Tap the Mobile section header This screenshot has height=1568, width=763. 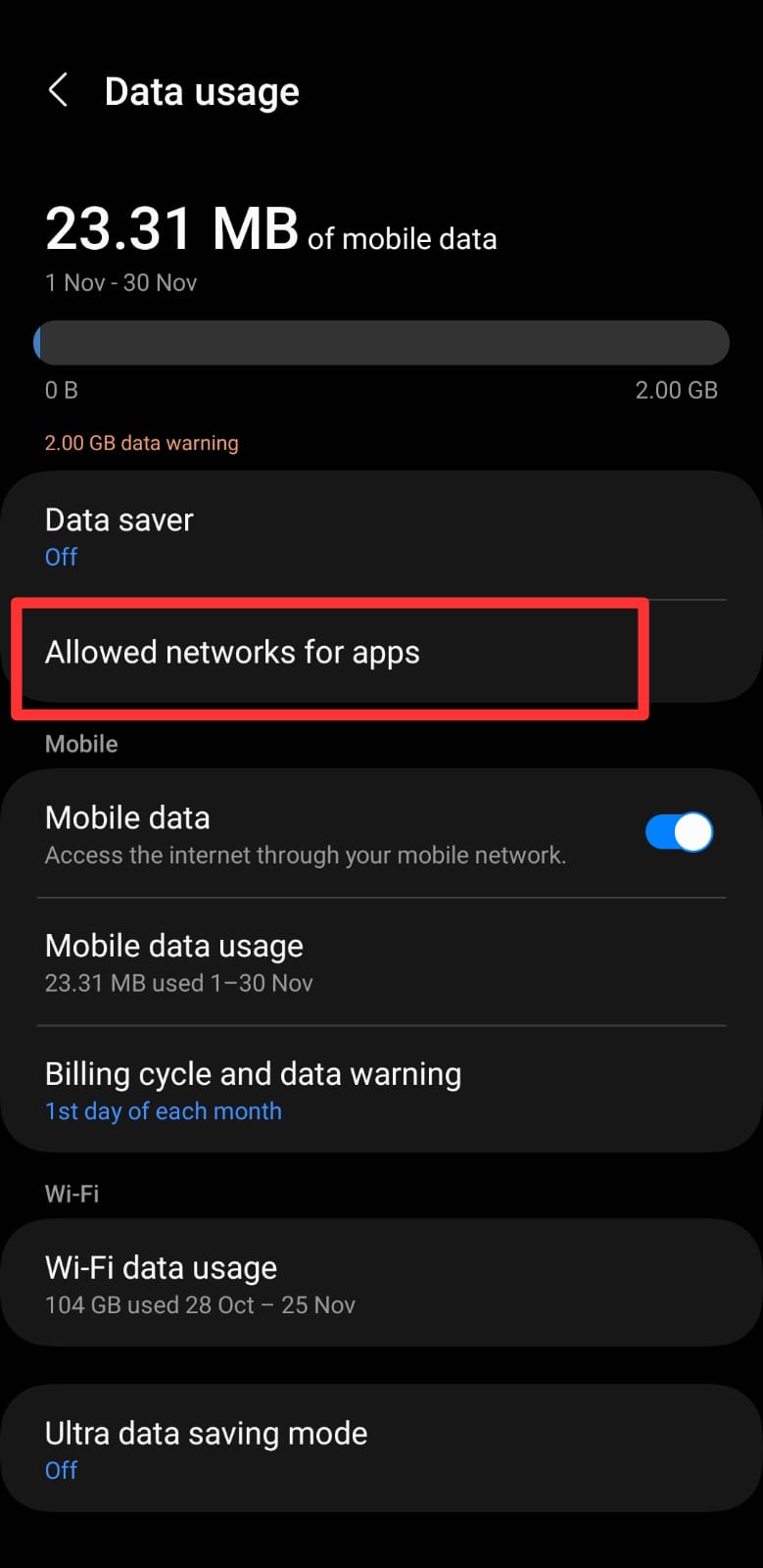(x=81, y=744)
